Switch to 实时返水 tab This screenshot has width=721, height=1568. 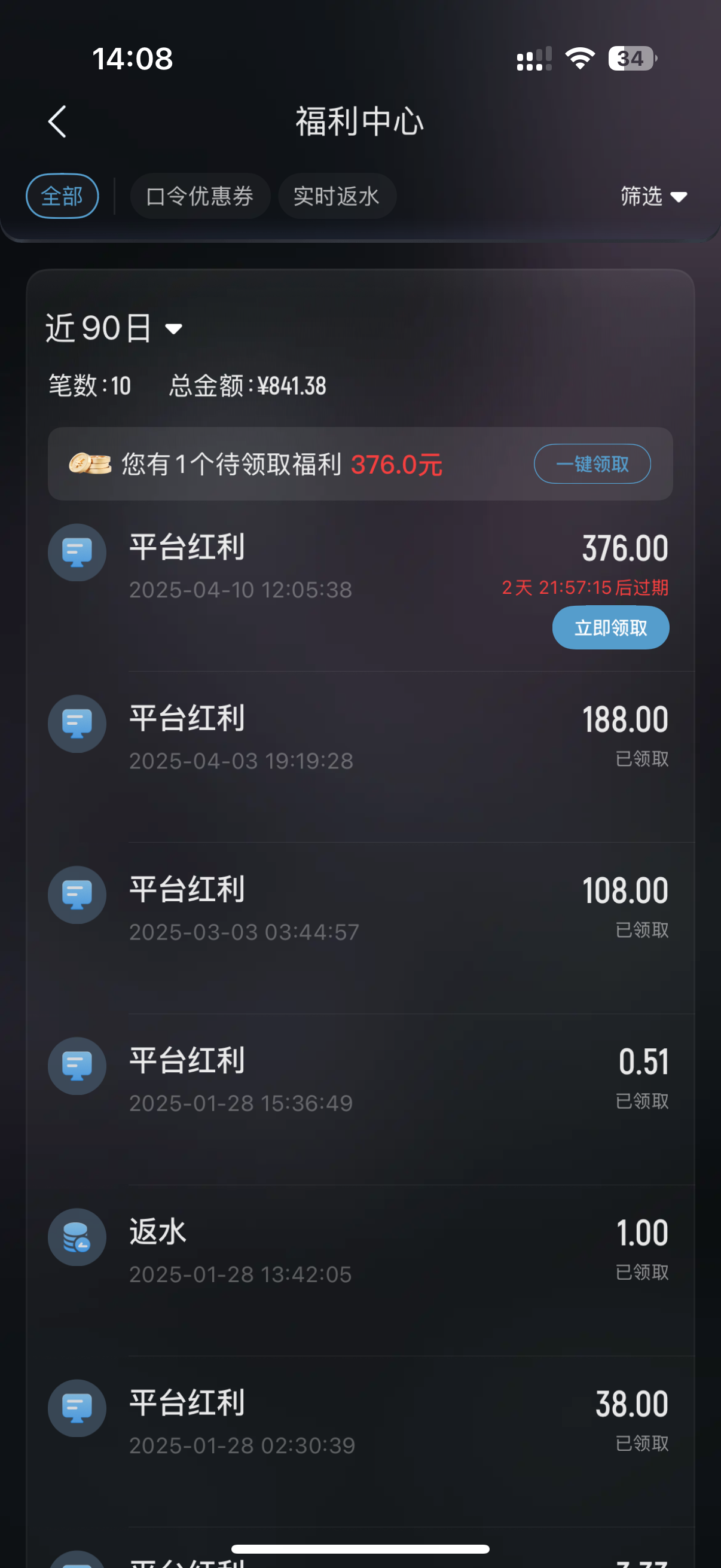pos(337,196)
